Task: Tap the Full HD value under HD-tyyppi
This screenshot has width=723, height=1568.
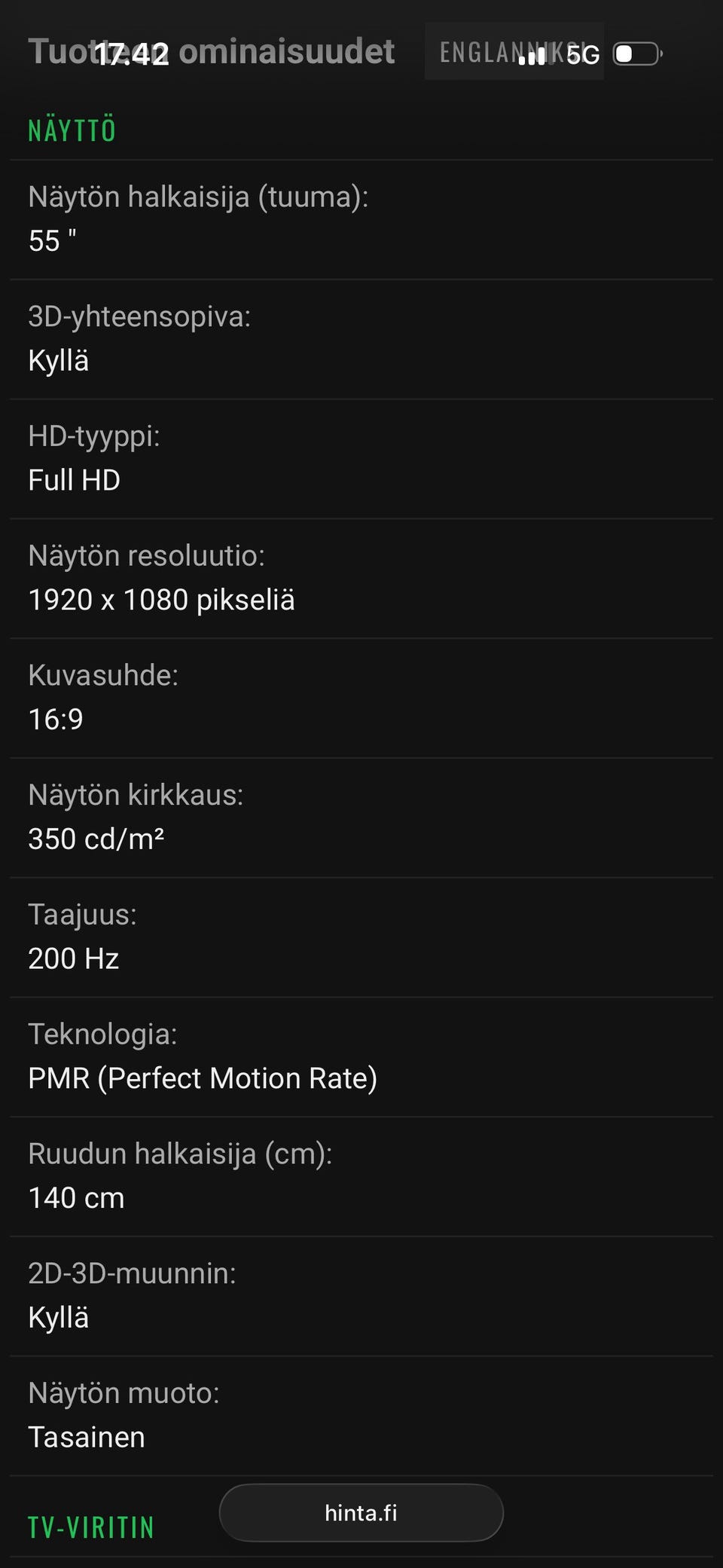Action: pyautogui.click(x=73, y=479)
